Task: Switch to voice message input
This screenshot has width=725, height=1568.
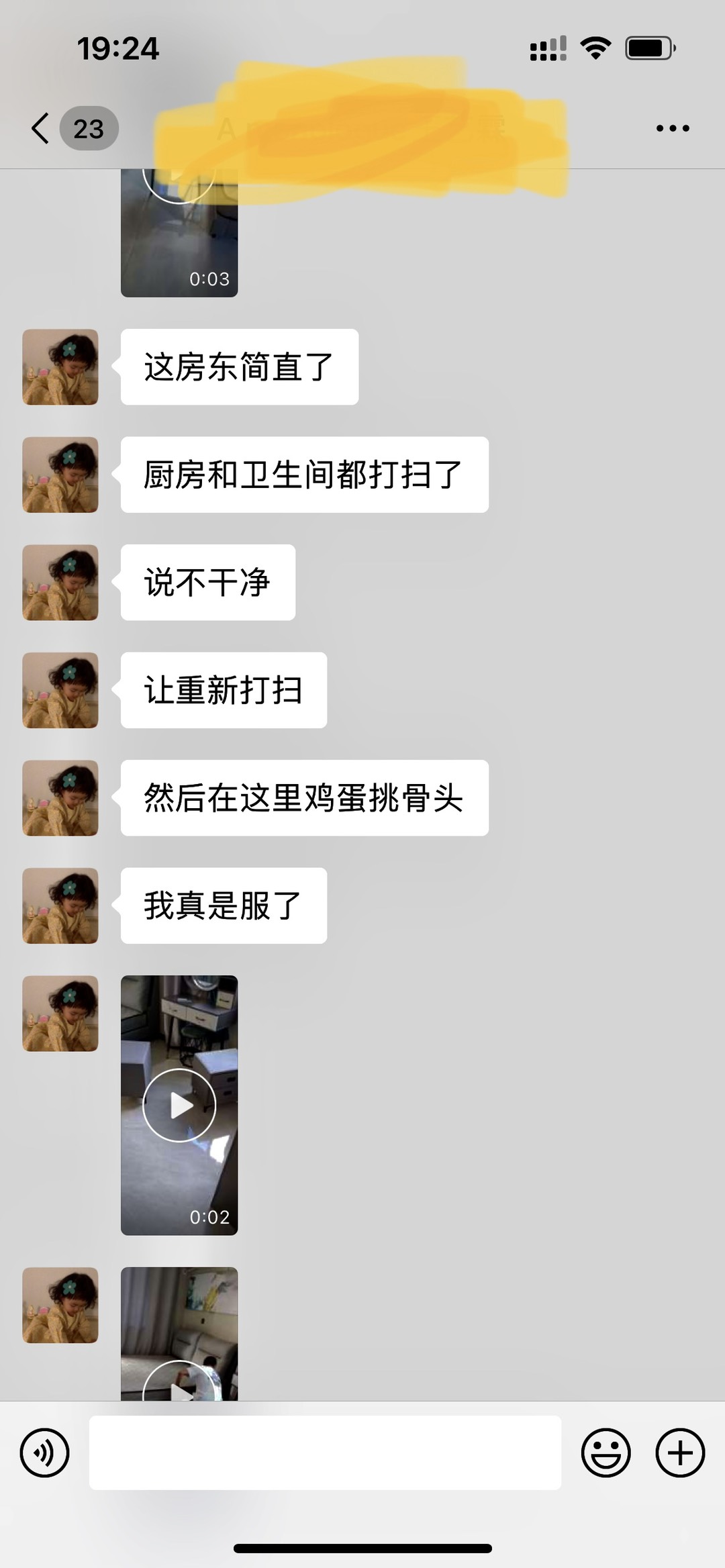Action: (45, 1453)
